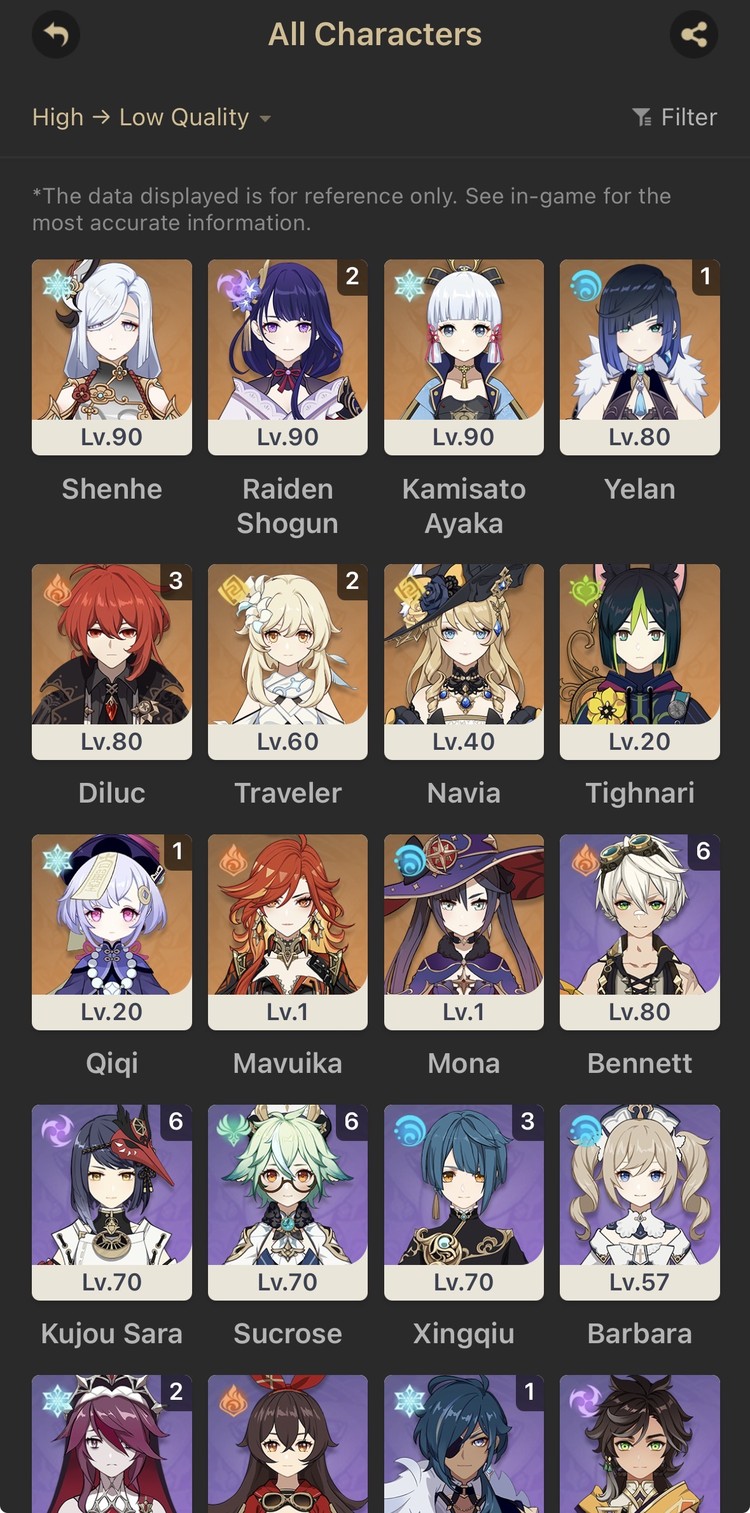
Task: Go back using the return arrow
Action: click(x=56, y=35)
